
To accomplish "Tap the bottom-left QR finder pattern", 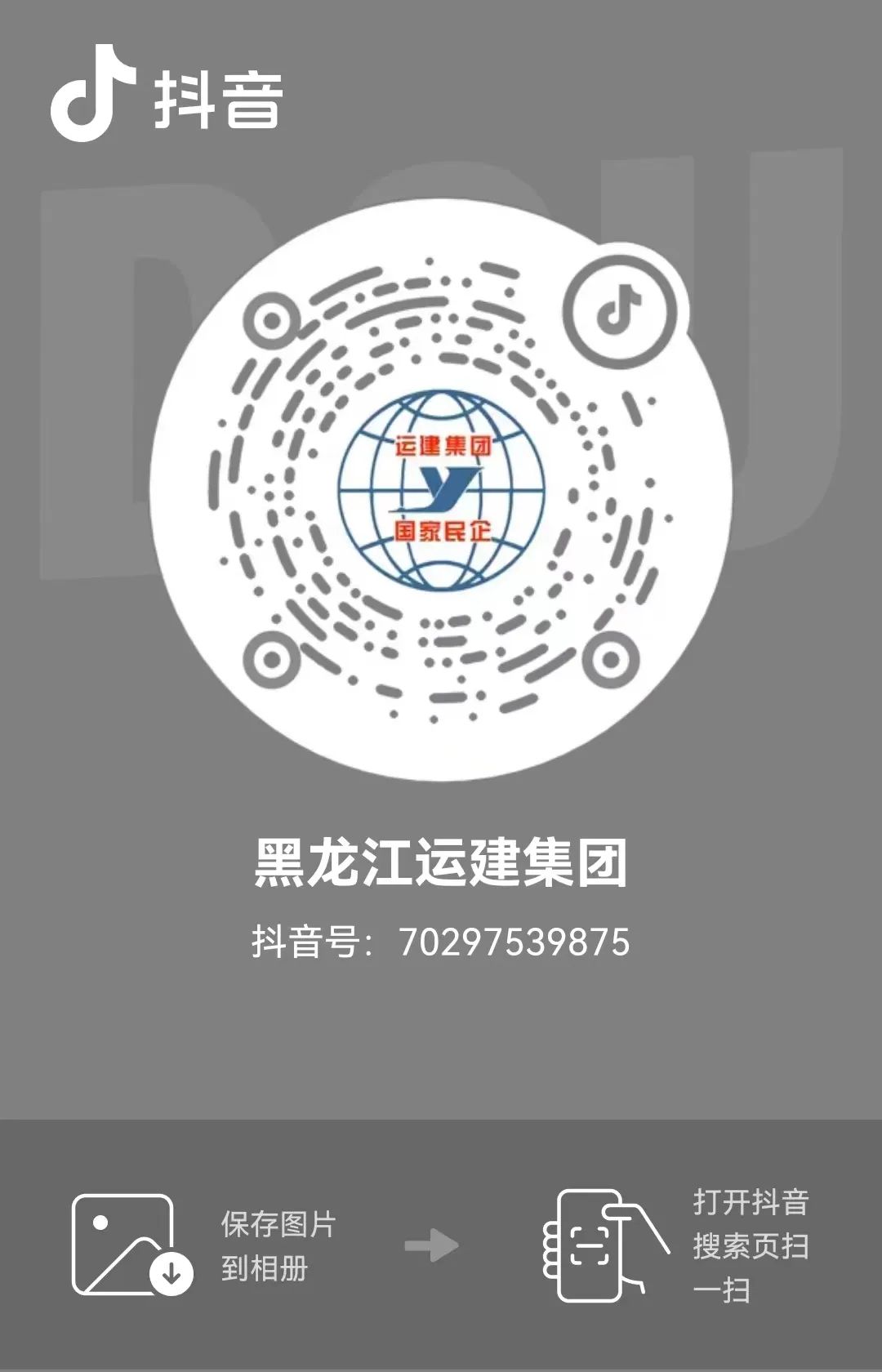I will [272, 659].
